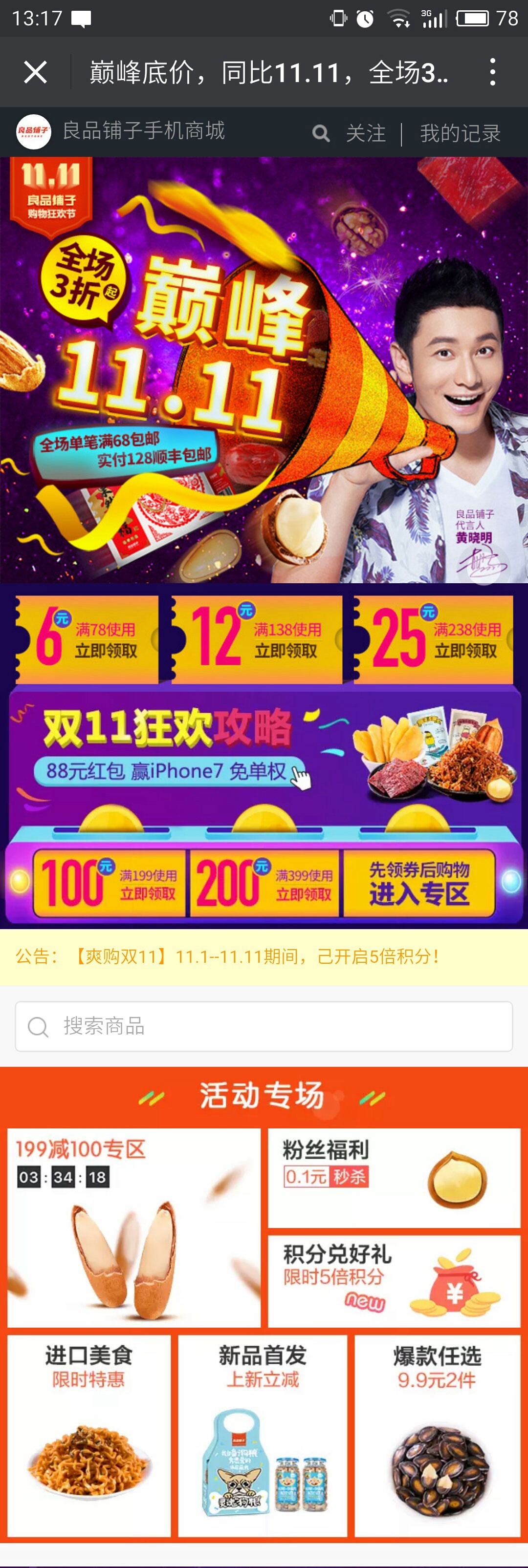528x1568 pixels.
Task: Claim the 200元 coupon
Action: click(265, 884)
